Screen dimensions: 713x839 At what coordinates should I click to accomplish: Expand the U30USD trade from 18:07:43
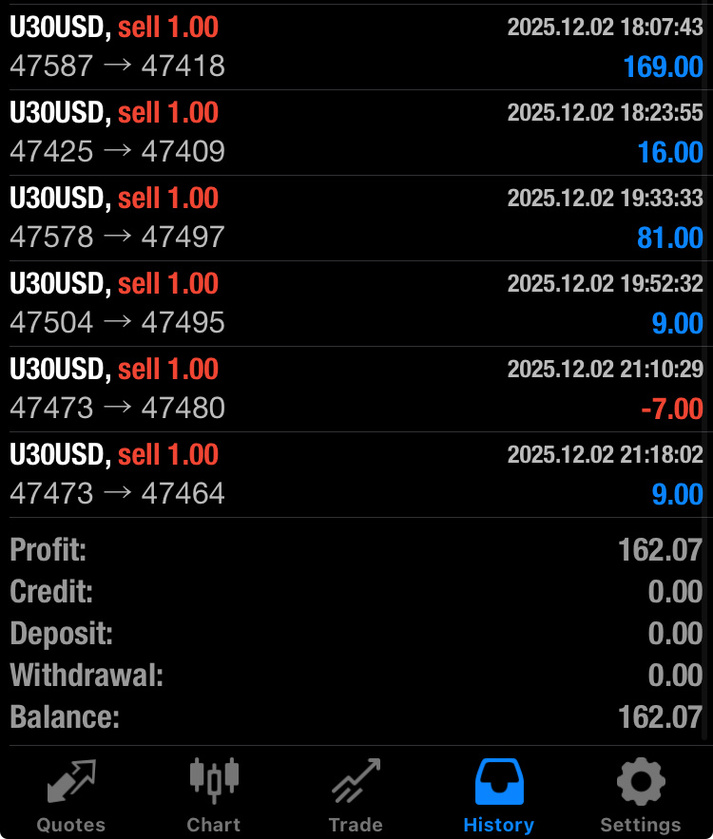point(356,47)
